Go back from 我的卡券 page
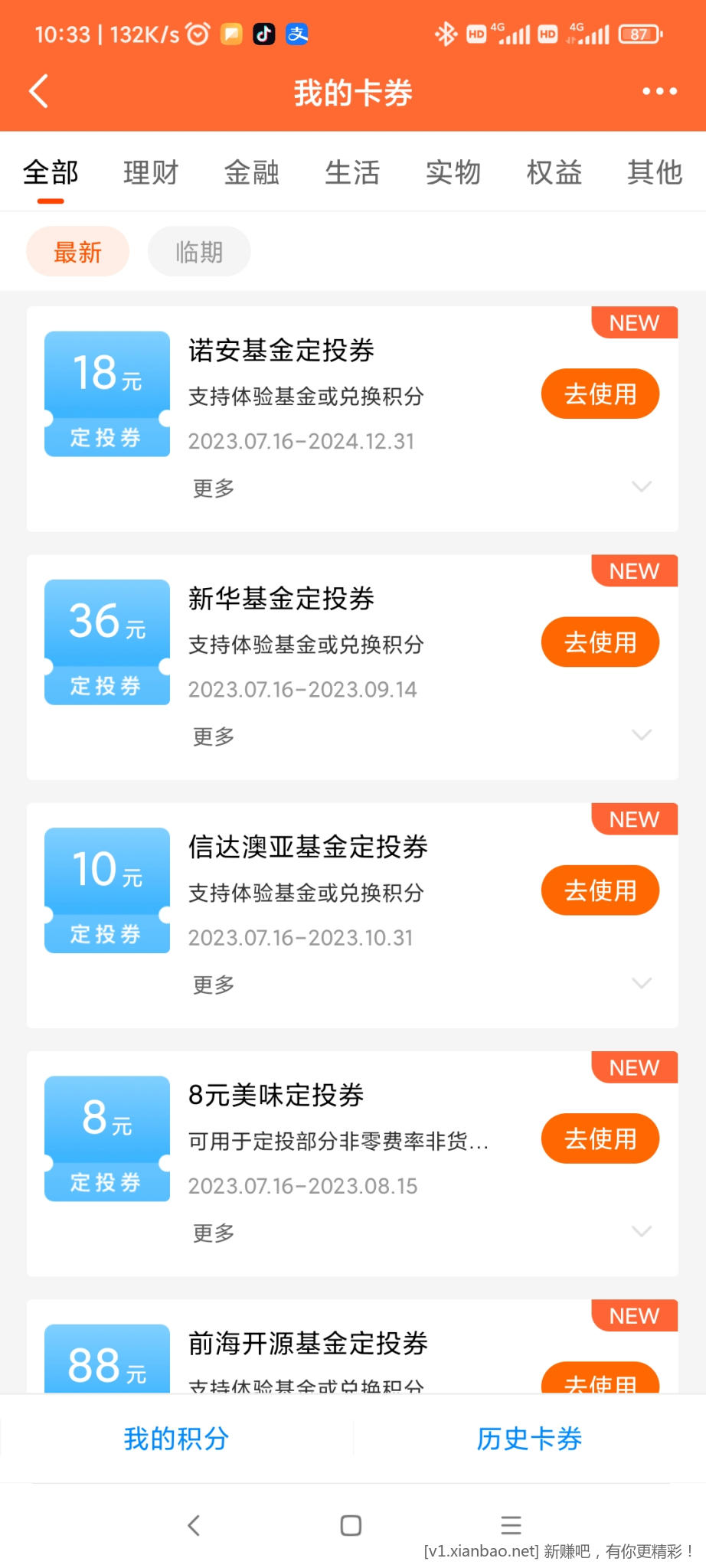Viewport: 706px width, 1568px height. coord(39,92)
